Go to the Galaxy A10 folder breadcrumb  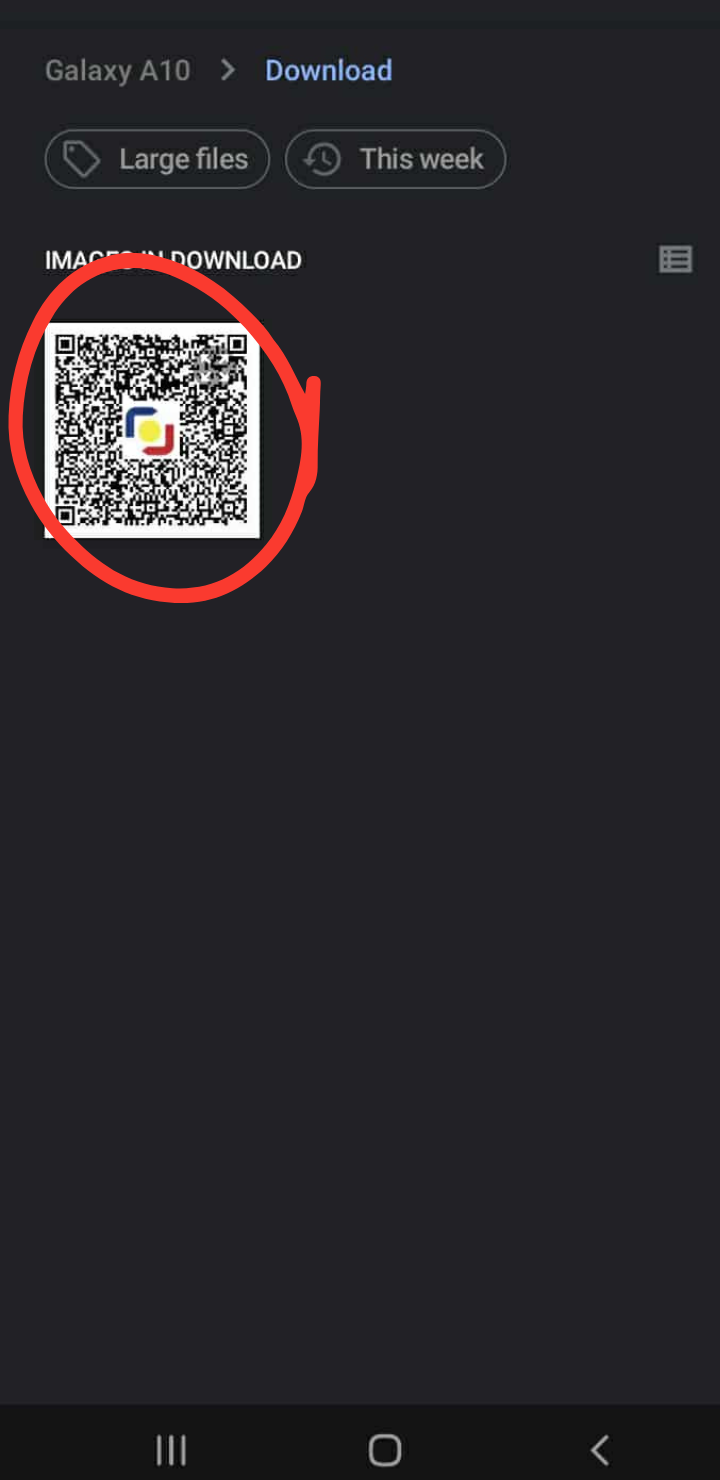coord(117,71)
